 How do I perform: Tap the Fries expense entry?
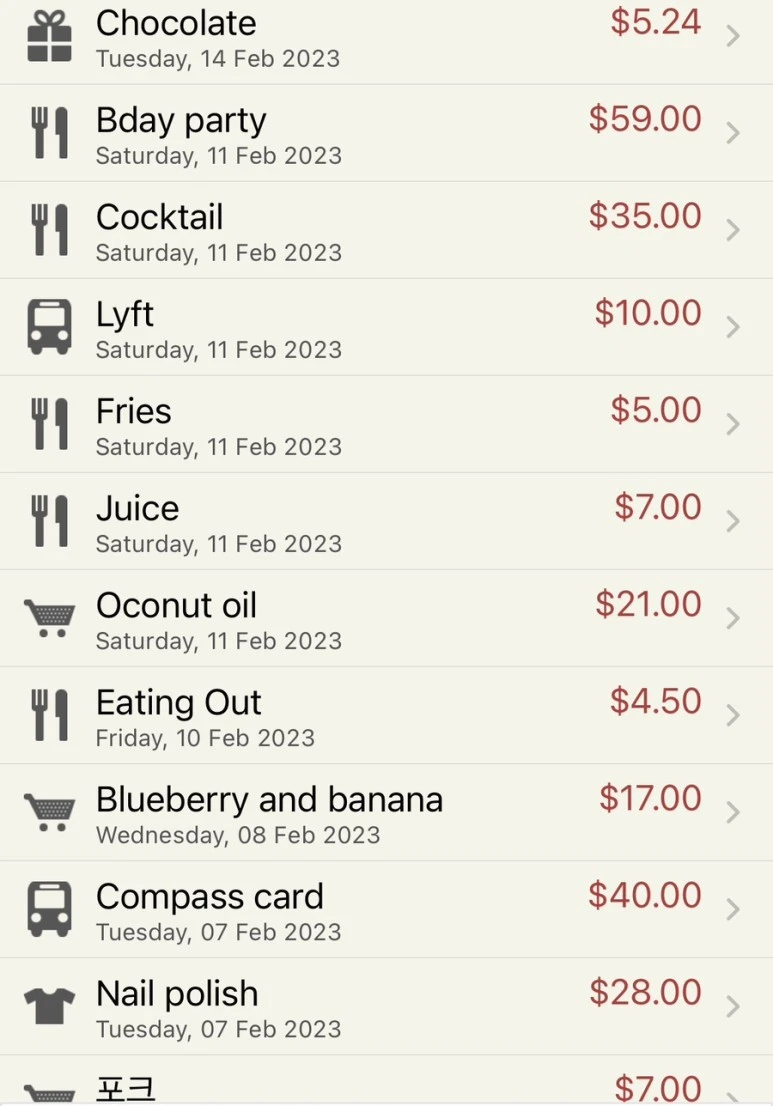pyautogui.click(x=386, y=424)
